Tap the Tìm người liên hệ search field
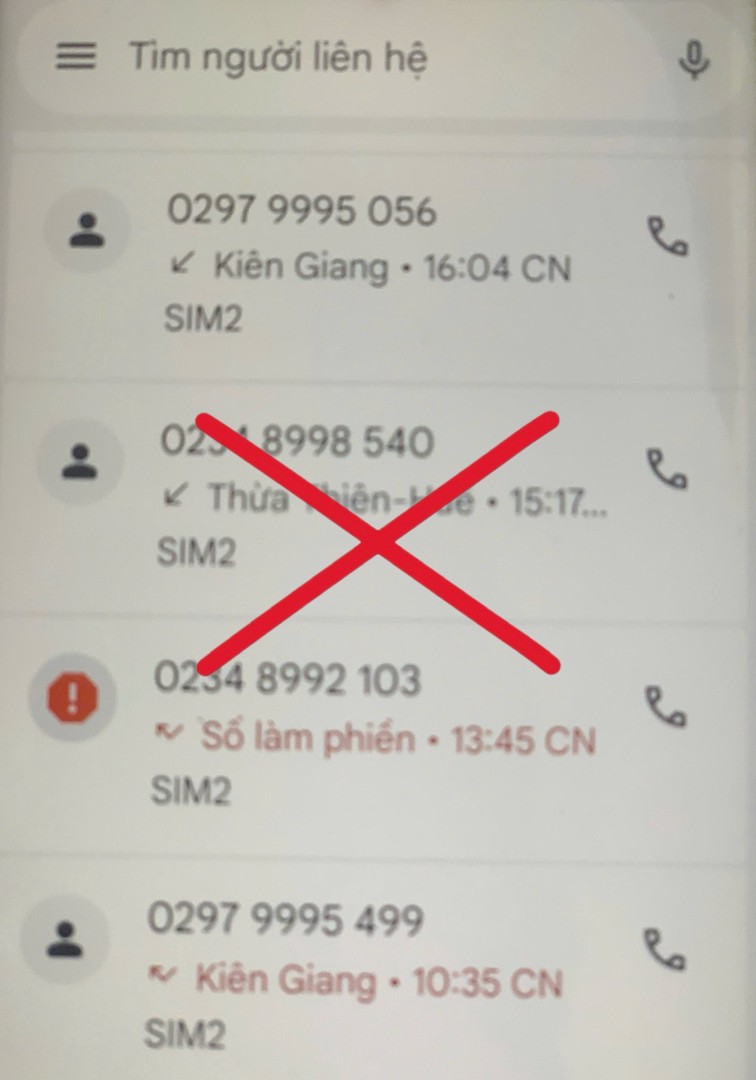Image resolution: width=756 pixels, height=1080 pixels. [x=380, y=57]
